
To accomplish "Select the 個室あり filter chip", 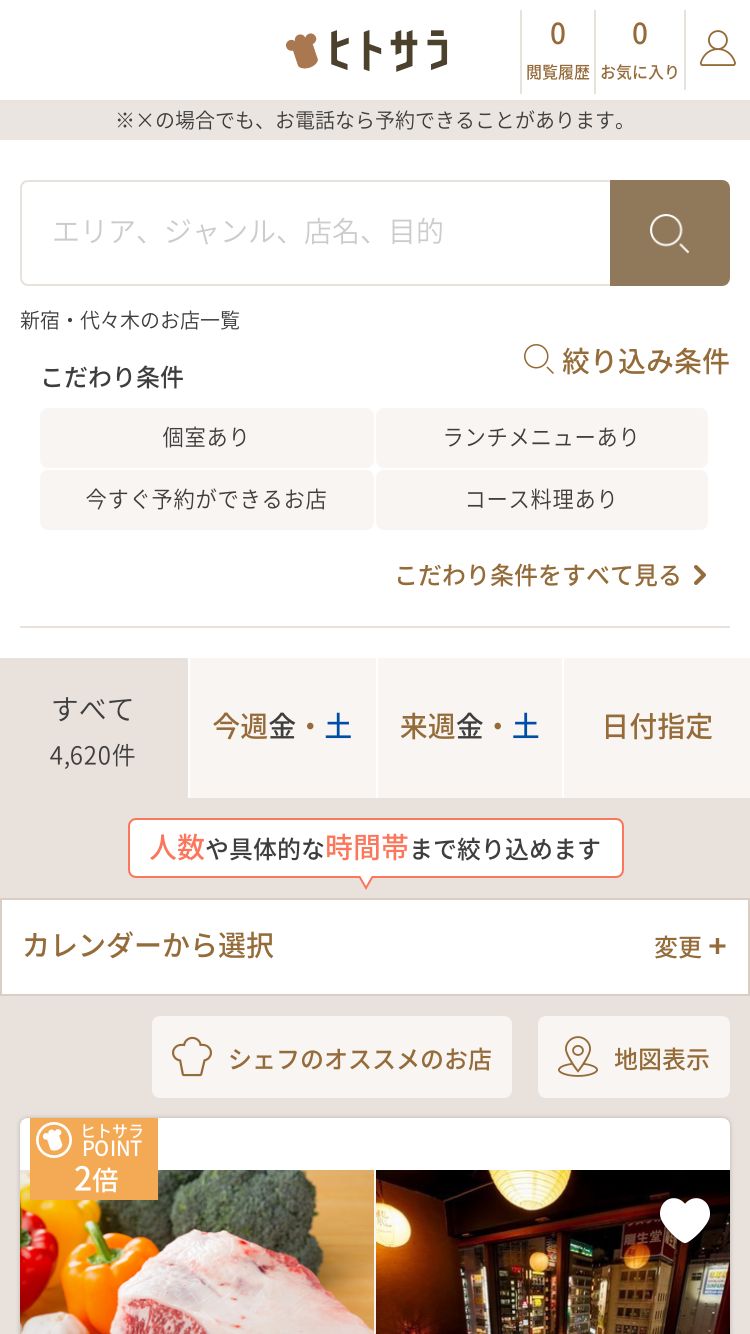I will point(206,437).
